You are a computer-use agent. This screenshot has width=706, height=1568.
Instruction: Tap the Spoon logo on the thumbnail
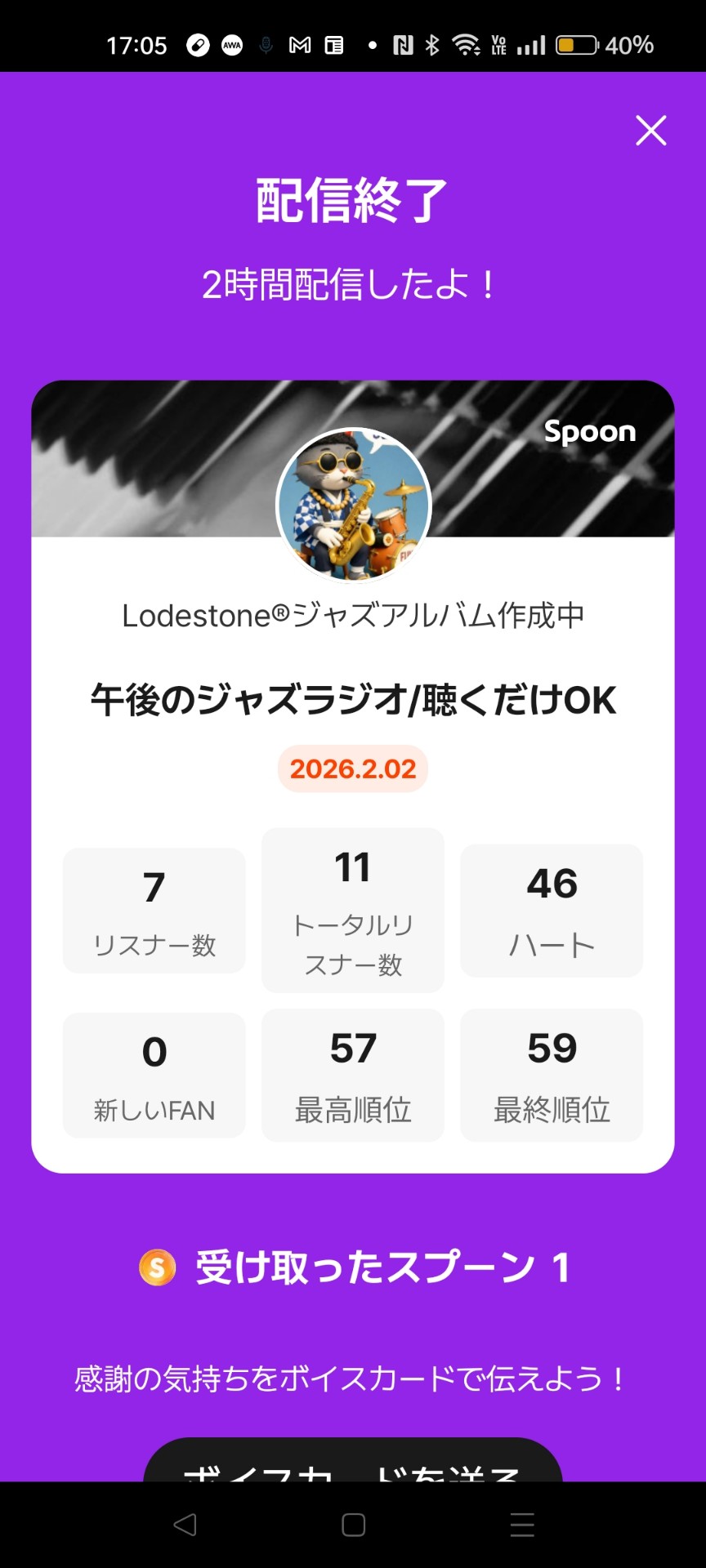pyautogui.click(x=590, y=432)
